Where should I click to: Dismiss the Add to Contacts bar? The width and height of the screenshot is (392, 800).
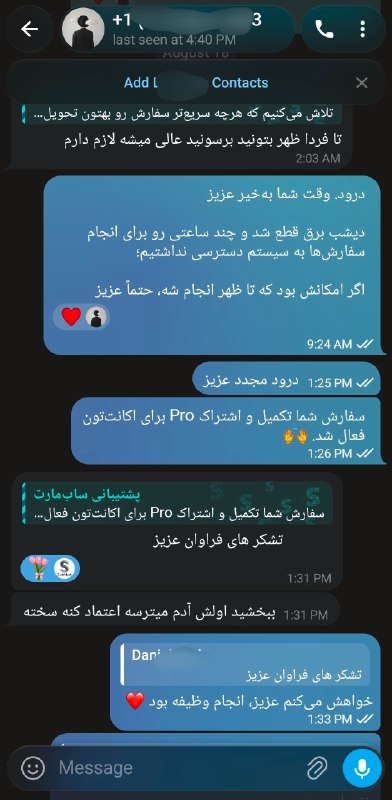pyautogui.click(x=362, y=83)
